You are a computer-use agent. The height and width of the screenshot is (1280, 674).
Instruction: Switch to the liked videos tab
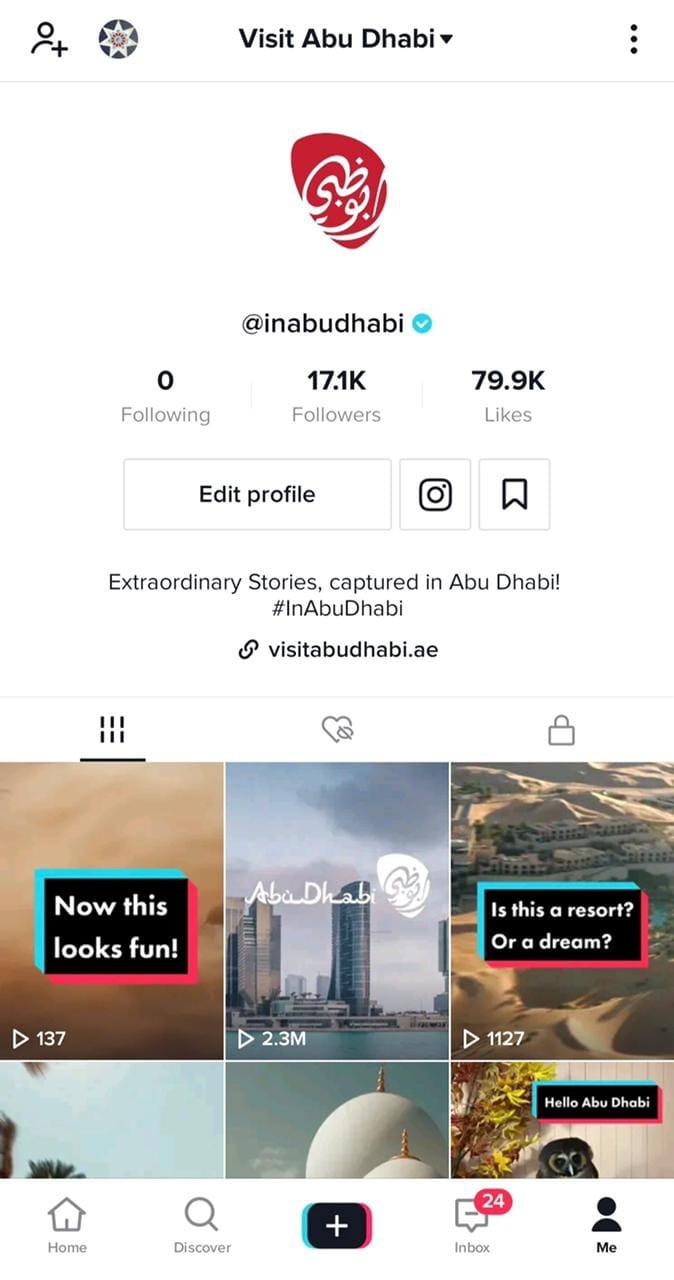pyautogui.click(x=338, y=730)
